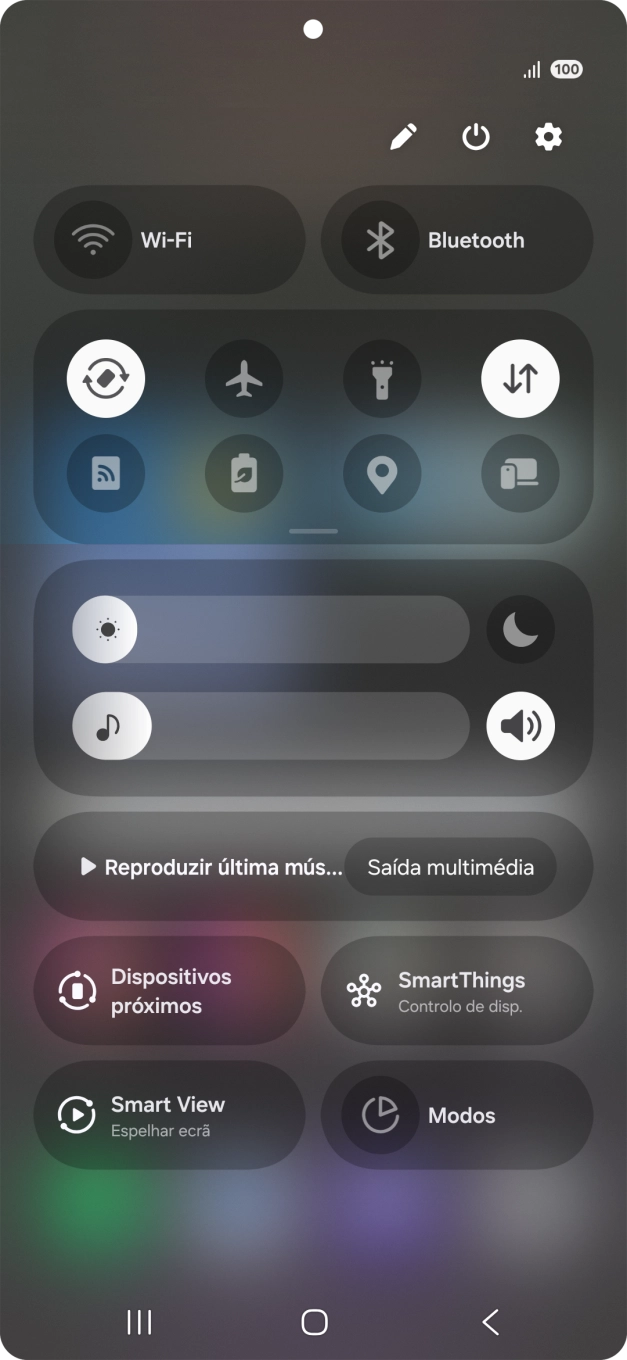The image size is (627, 1360).
Task: Open the power off menu
Action: 476,137
